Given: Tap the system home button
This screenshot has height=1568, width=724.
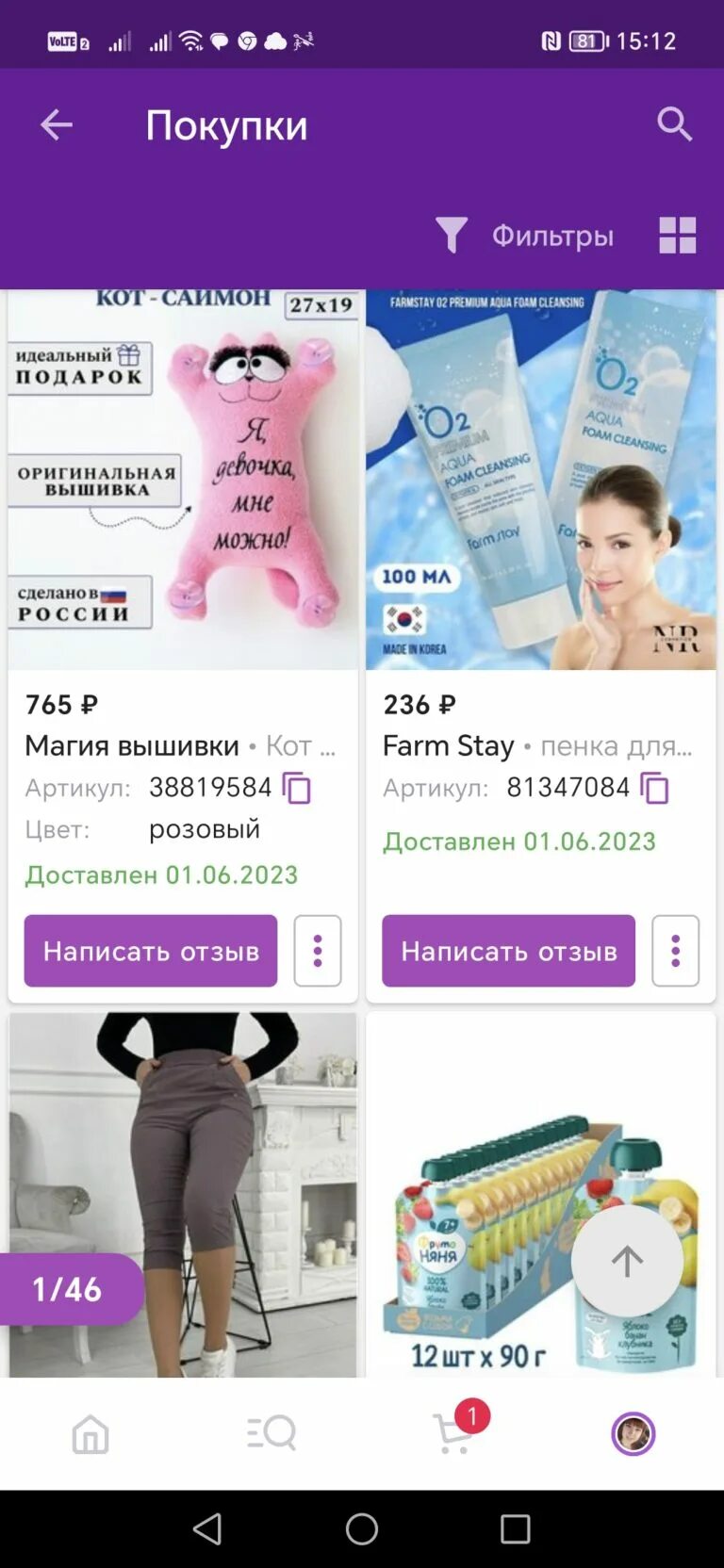Looking at the screenshot, I should coord(362,1528).
